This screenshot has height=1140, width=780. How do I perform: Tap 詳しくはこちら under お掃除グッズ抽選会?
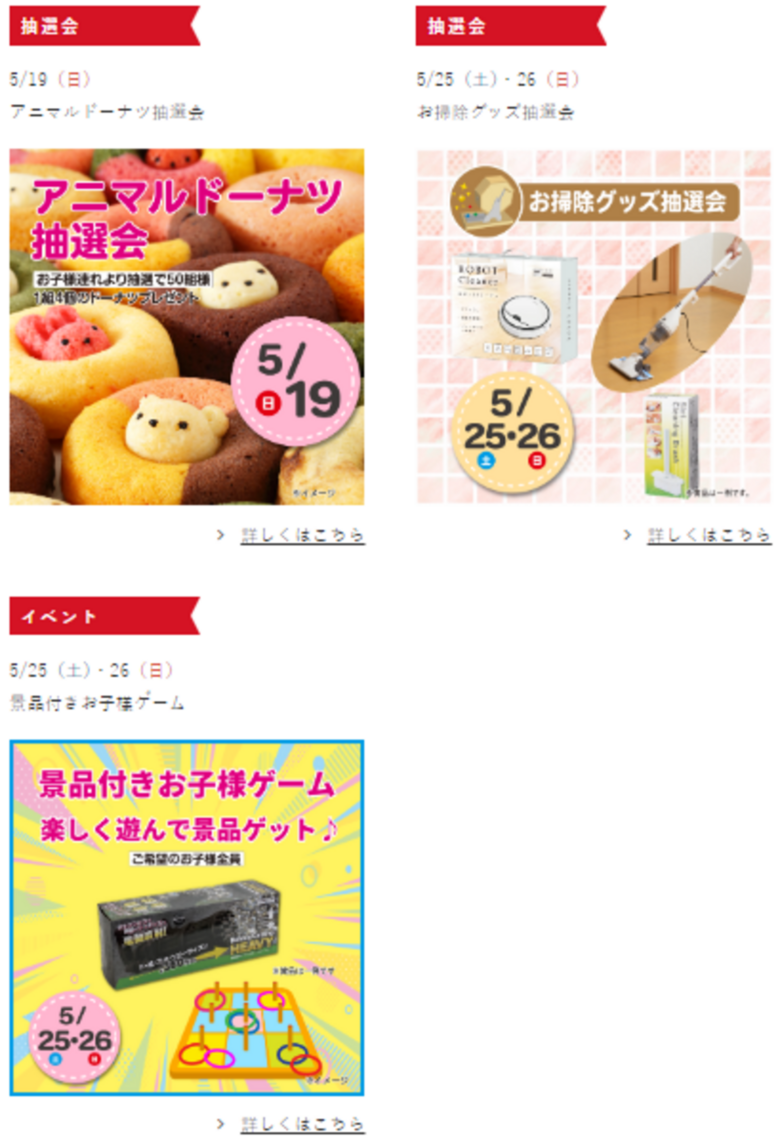(709, 535)
